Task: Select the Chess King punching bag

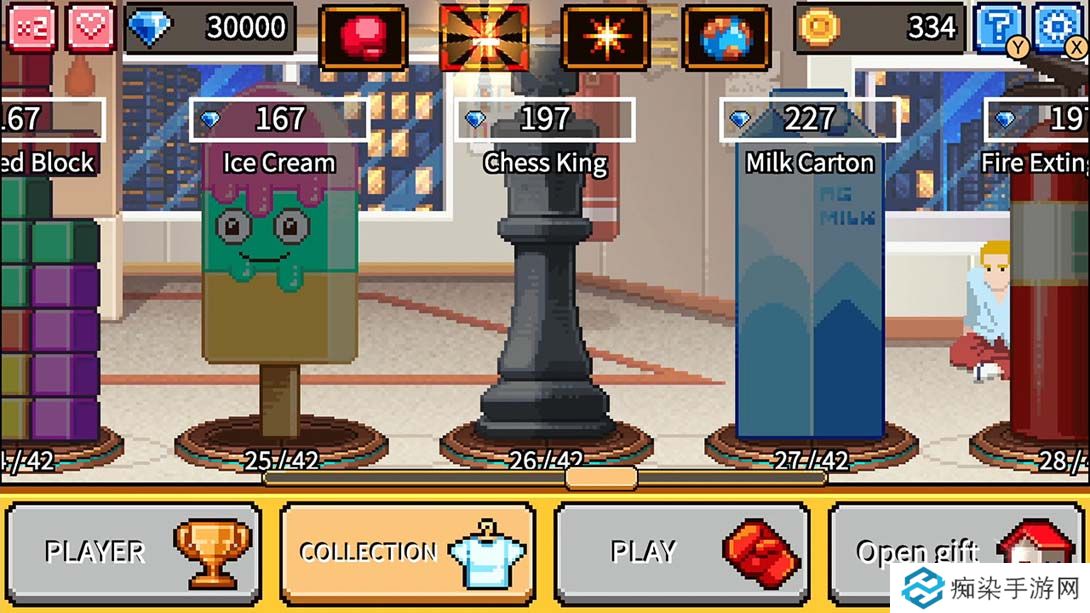Action: [x=544, y=300]
